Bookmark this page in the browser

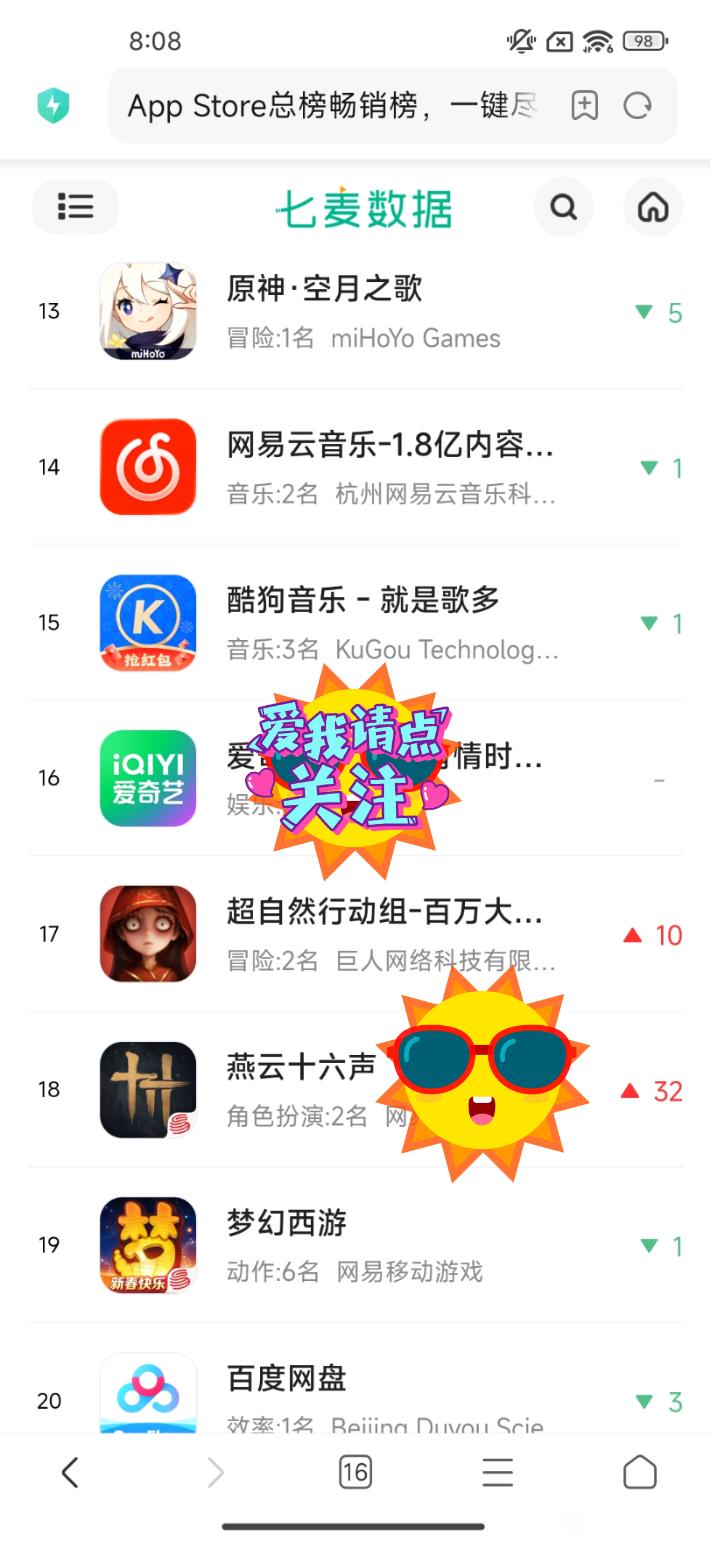(x=584, y=105)
